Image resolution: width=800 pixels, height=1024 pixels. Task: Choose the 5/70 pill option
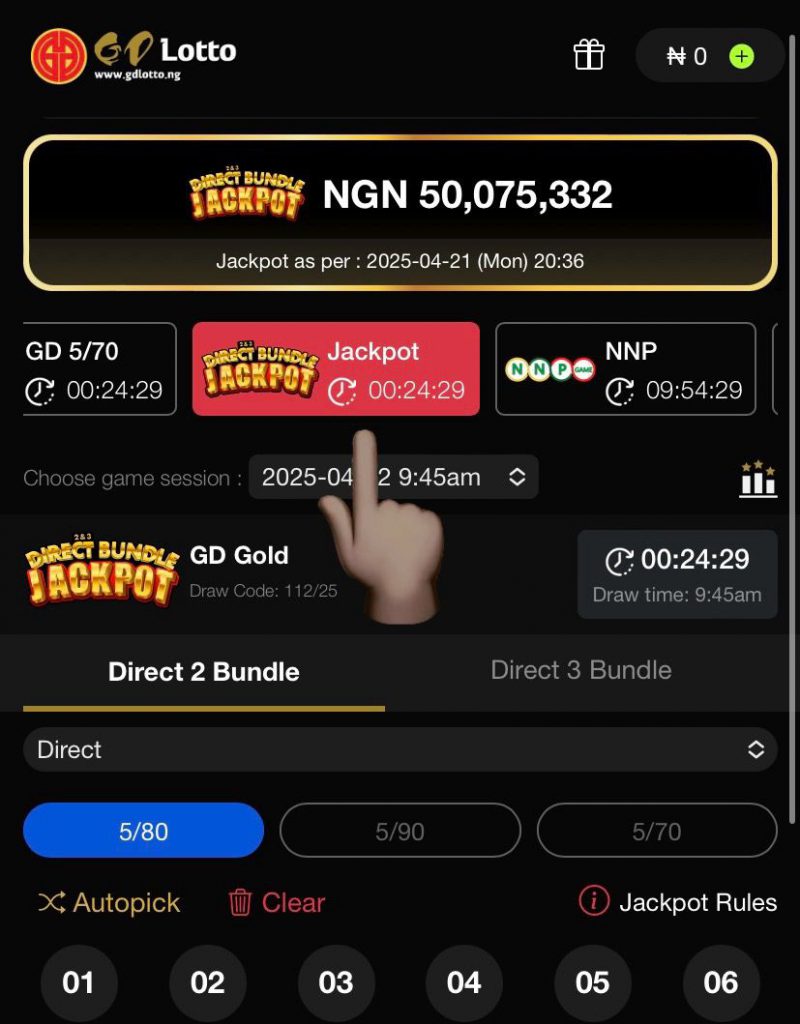coord(657,831)
